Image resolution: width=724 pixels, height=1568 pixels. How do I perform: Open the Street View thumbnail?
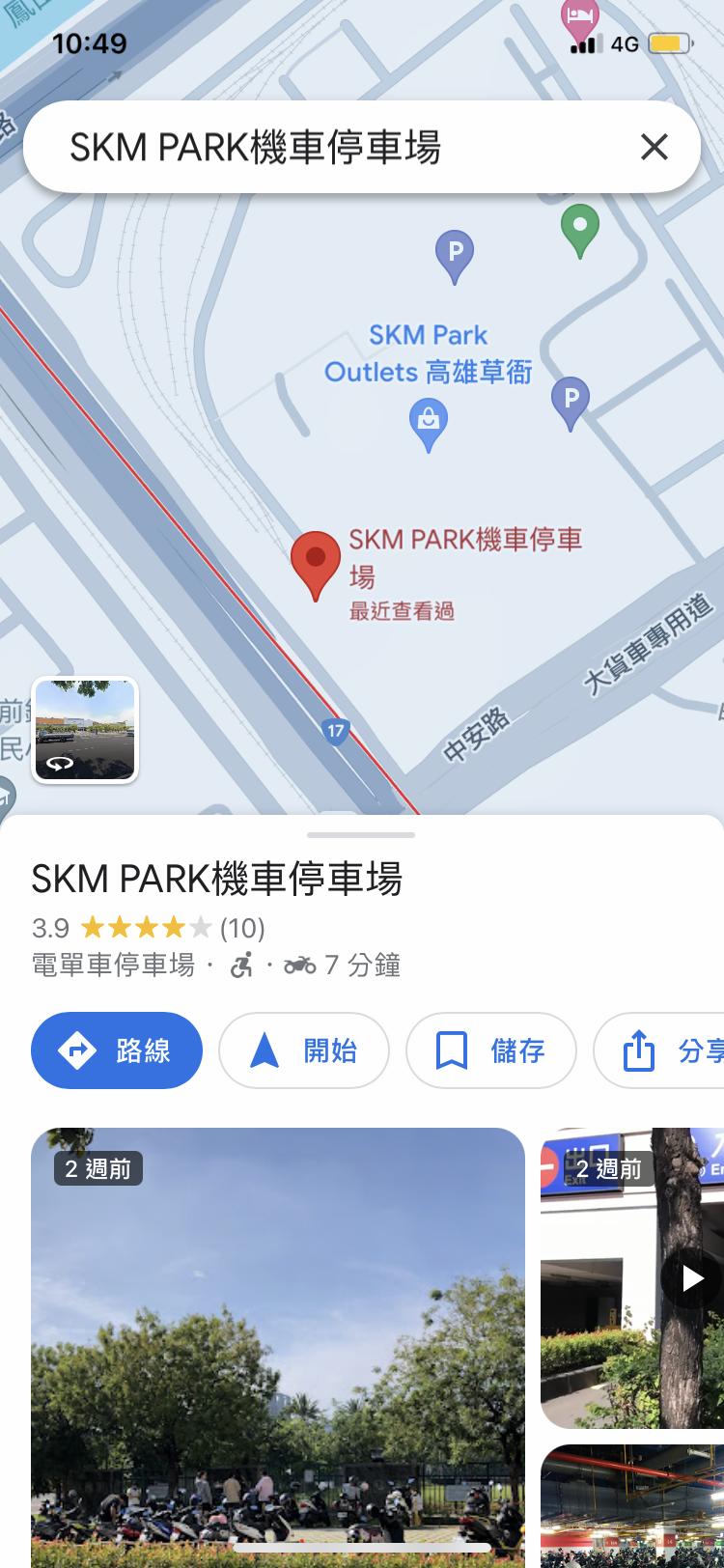pos(85,730)
